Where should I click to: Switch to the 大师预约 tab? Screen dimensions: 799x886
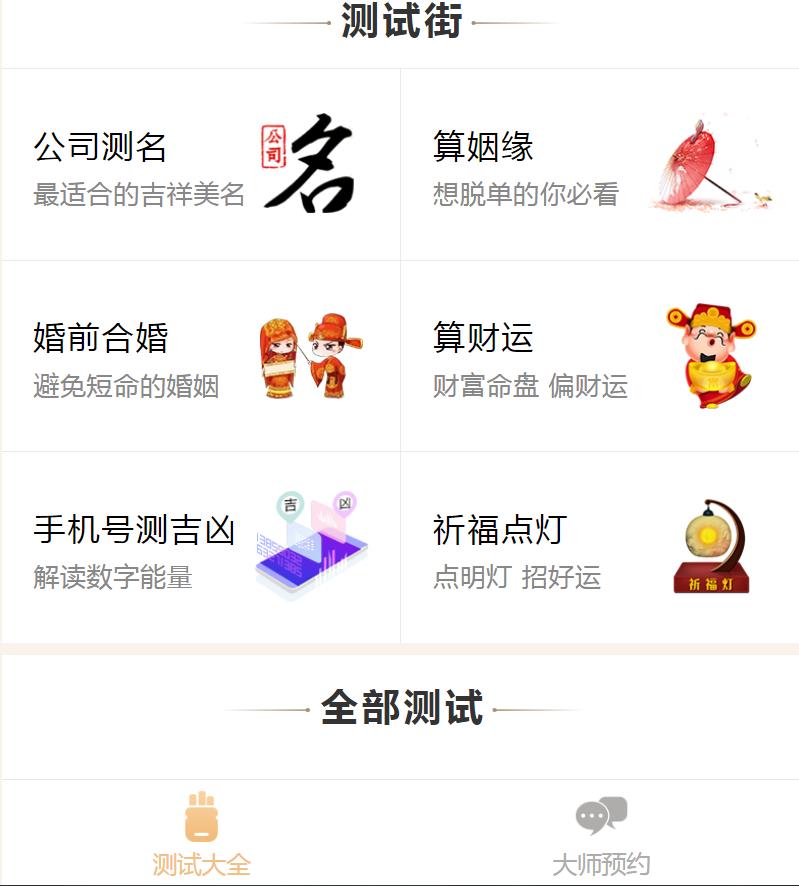[601, 836]
